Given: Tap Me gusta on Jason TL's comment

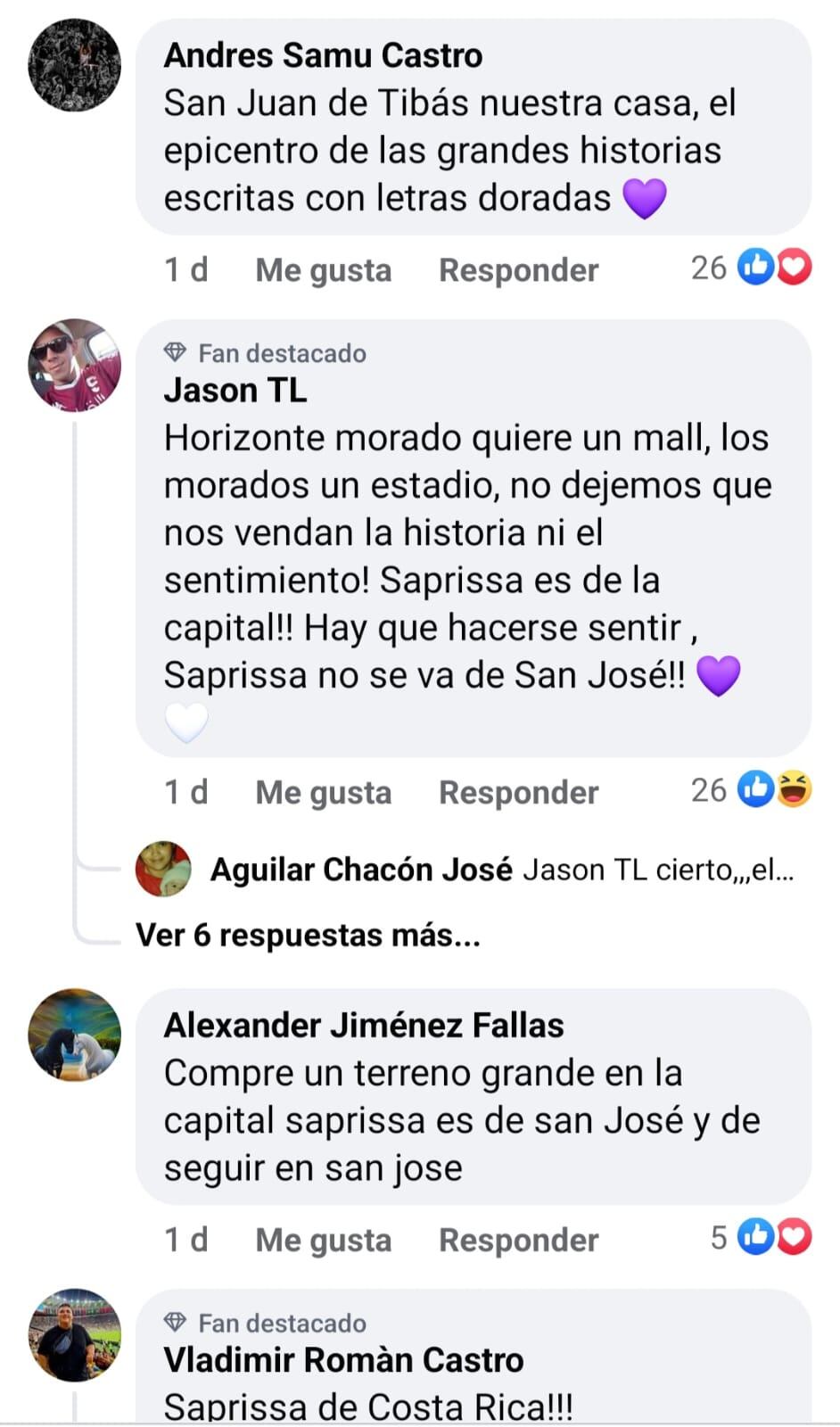Looking at the screenshot, I should pos(323,792).
